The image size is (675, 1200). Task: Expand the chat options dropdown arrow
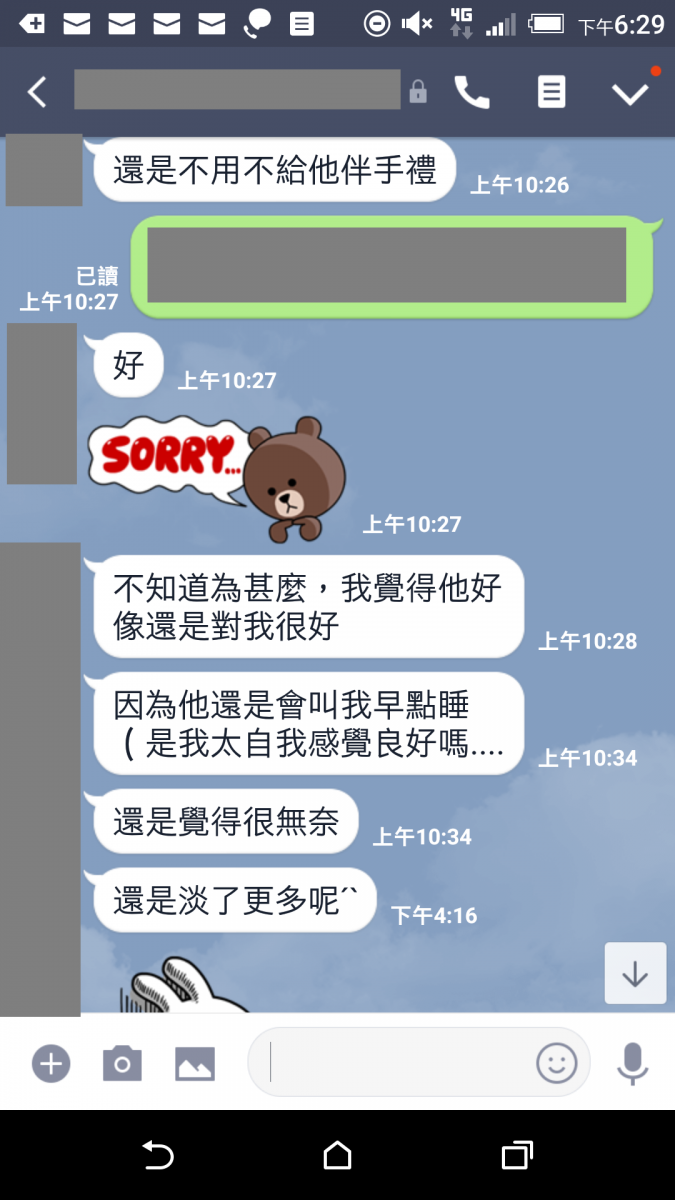click(x=630, y=93)
